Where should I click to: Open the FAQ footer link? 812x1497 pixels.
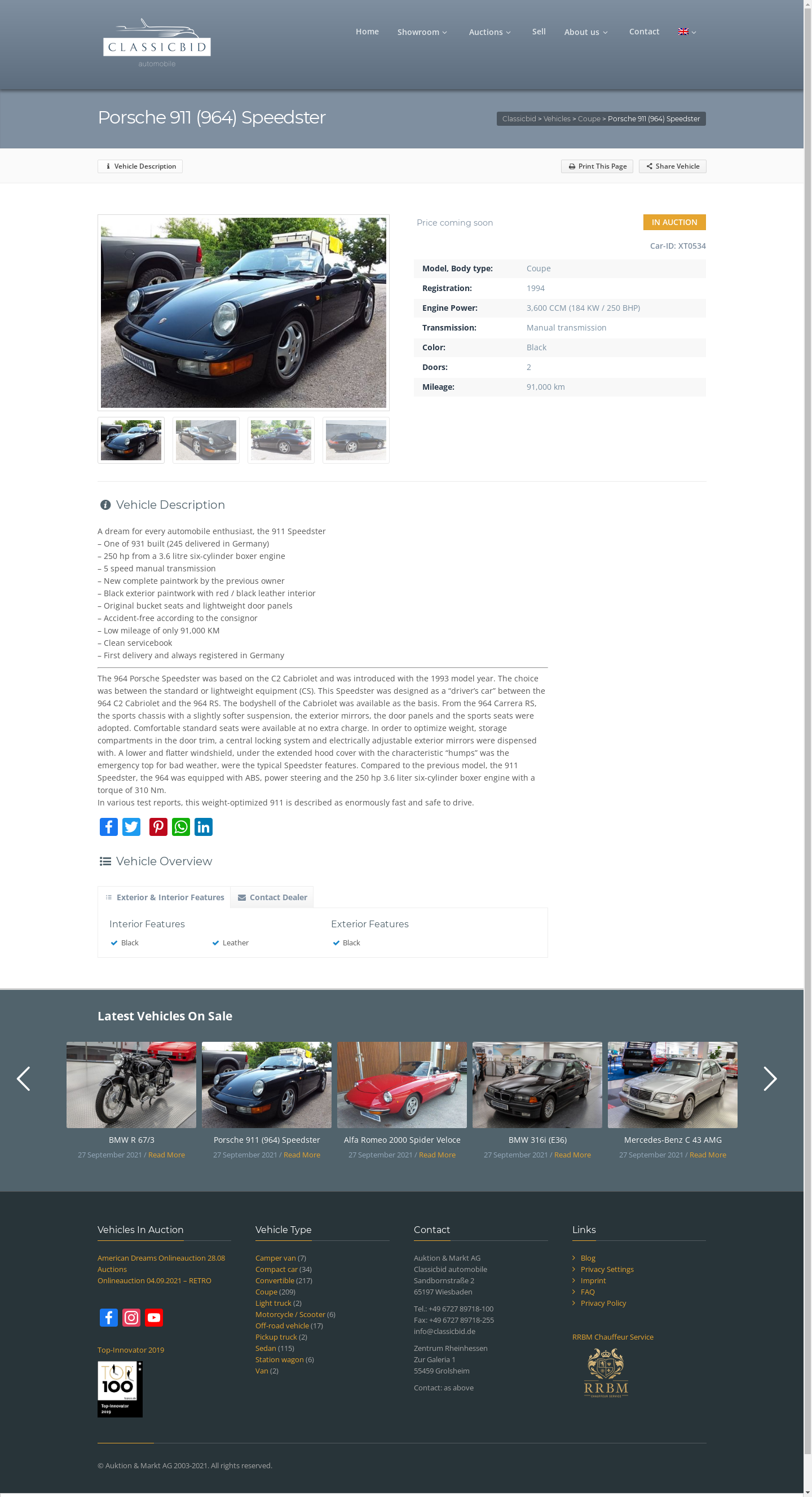587,1291
